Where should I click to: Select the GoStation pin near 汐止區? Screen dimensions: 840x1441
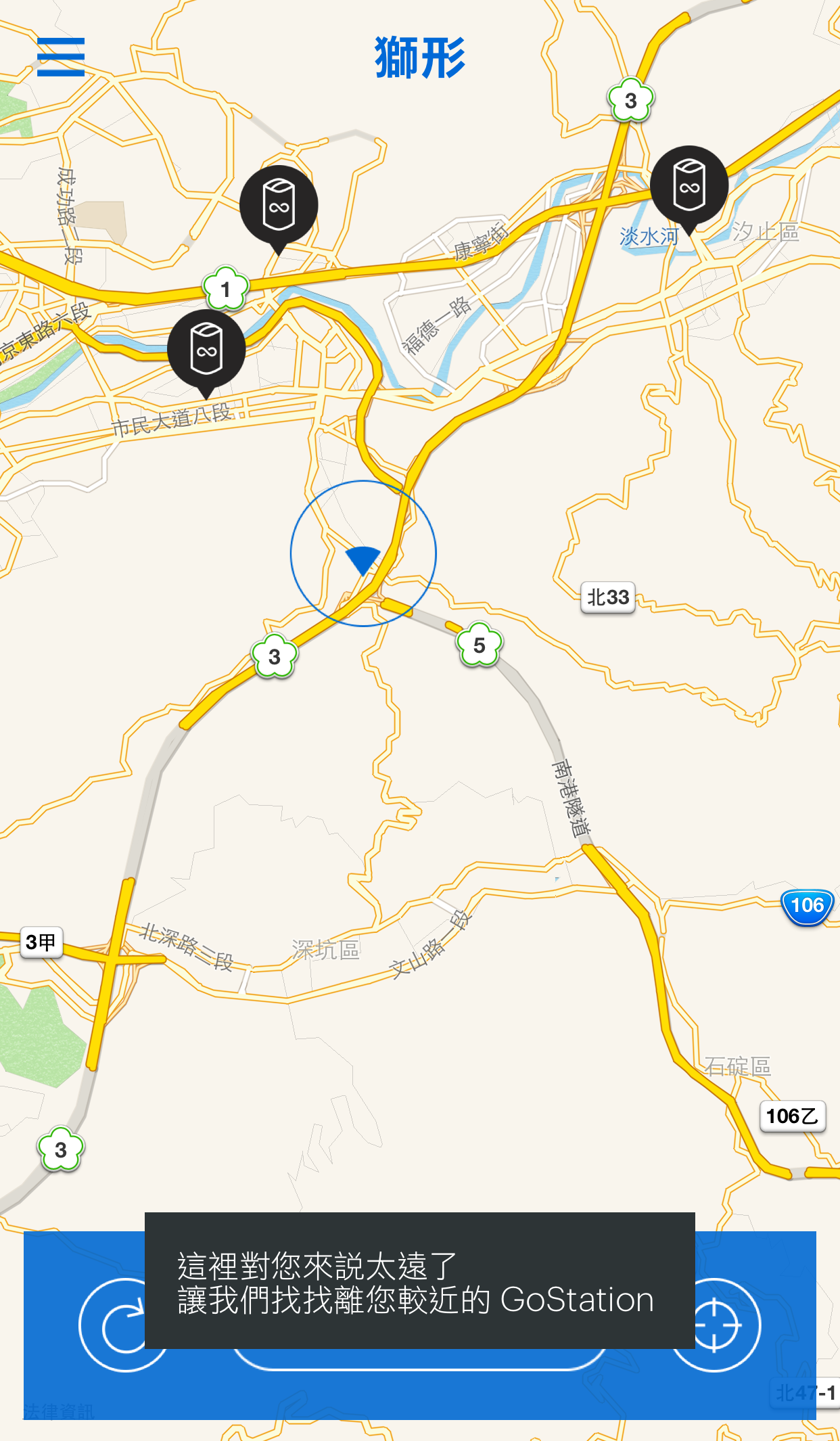(x=689, y=185)
